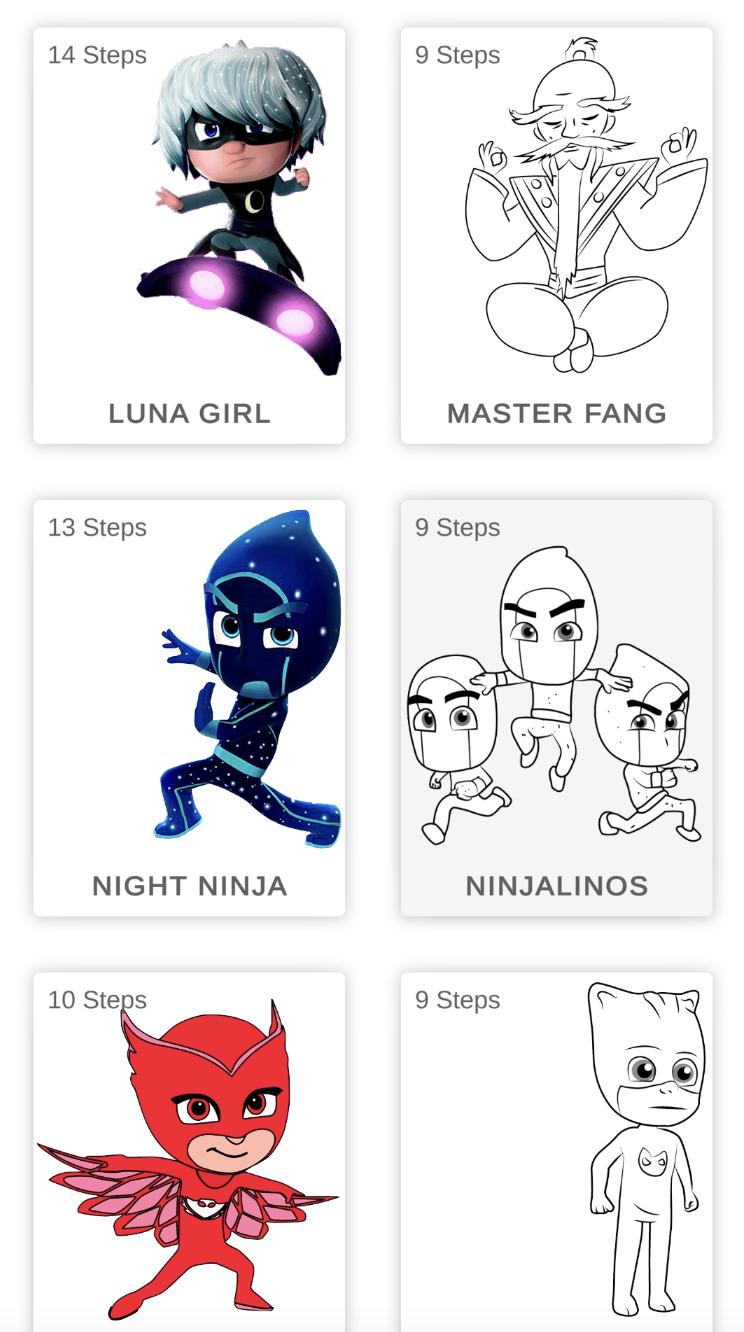Open the red owl character 10-step card
This screenshot has width=744, height=1332.
pos(189,1152)
